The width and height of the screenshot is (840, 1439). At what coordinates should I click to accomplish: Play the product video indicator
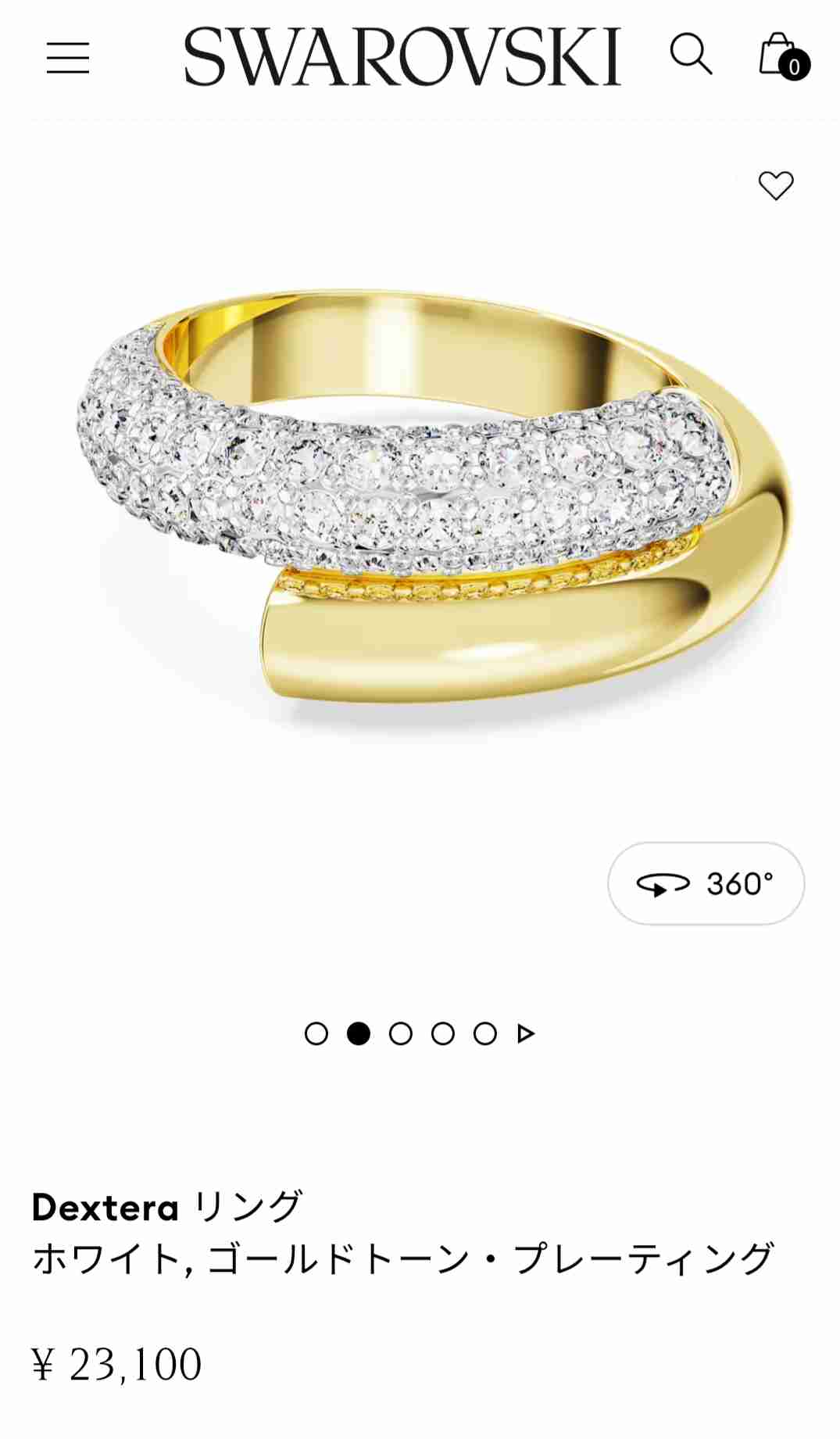pyautogui.click(x=526, y=1033)
